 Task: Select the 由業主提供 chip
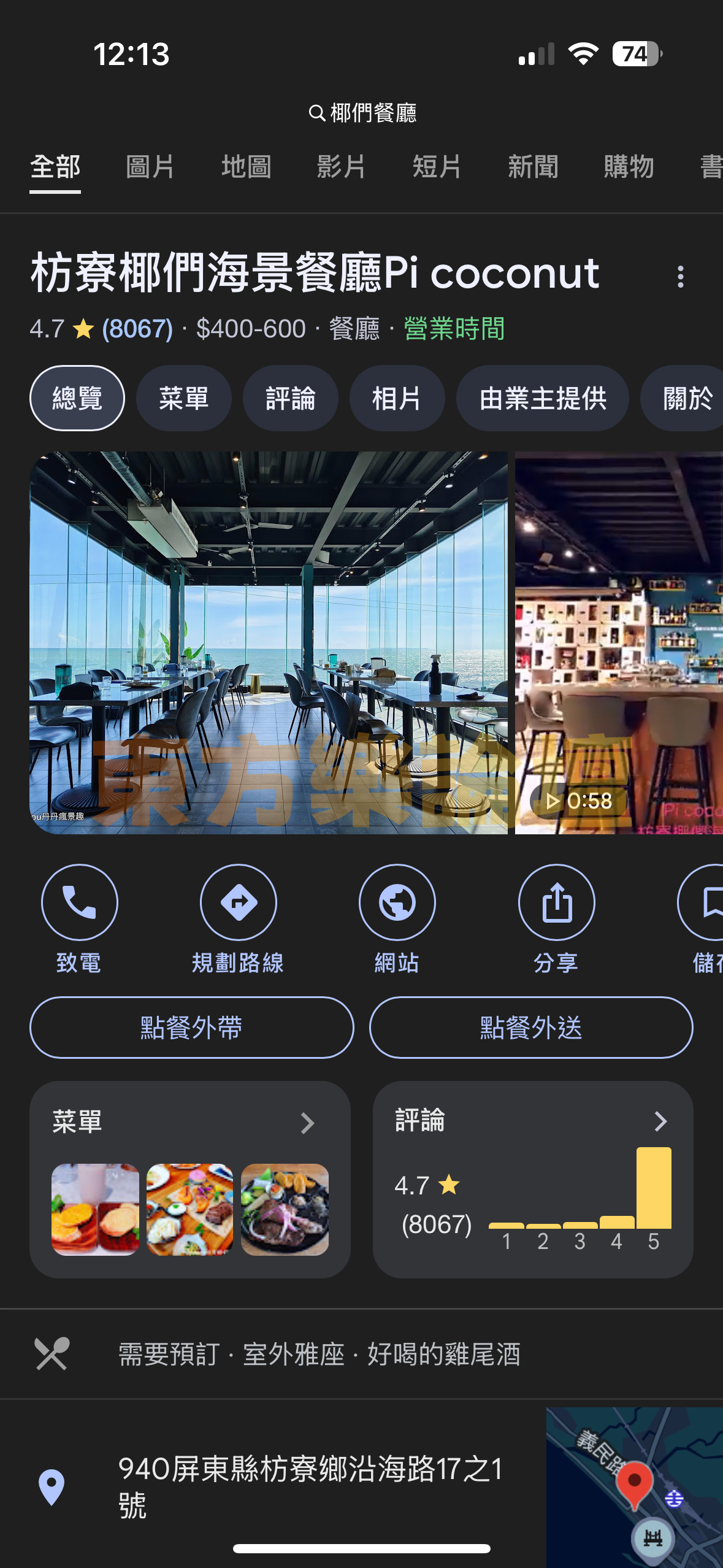pyautogui.click(x=542, y=398)
